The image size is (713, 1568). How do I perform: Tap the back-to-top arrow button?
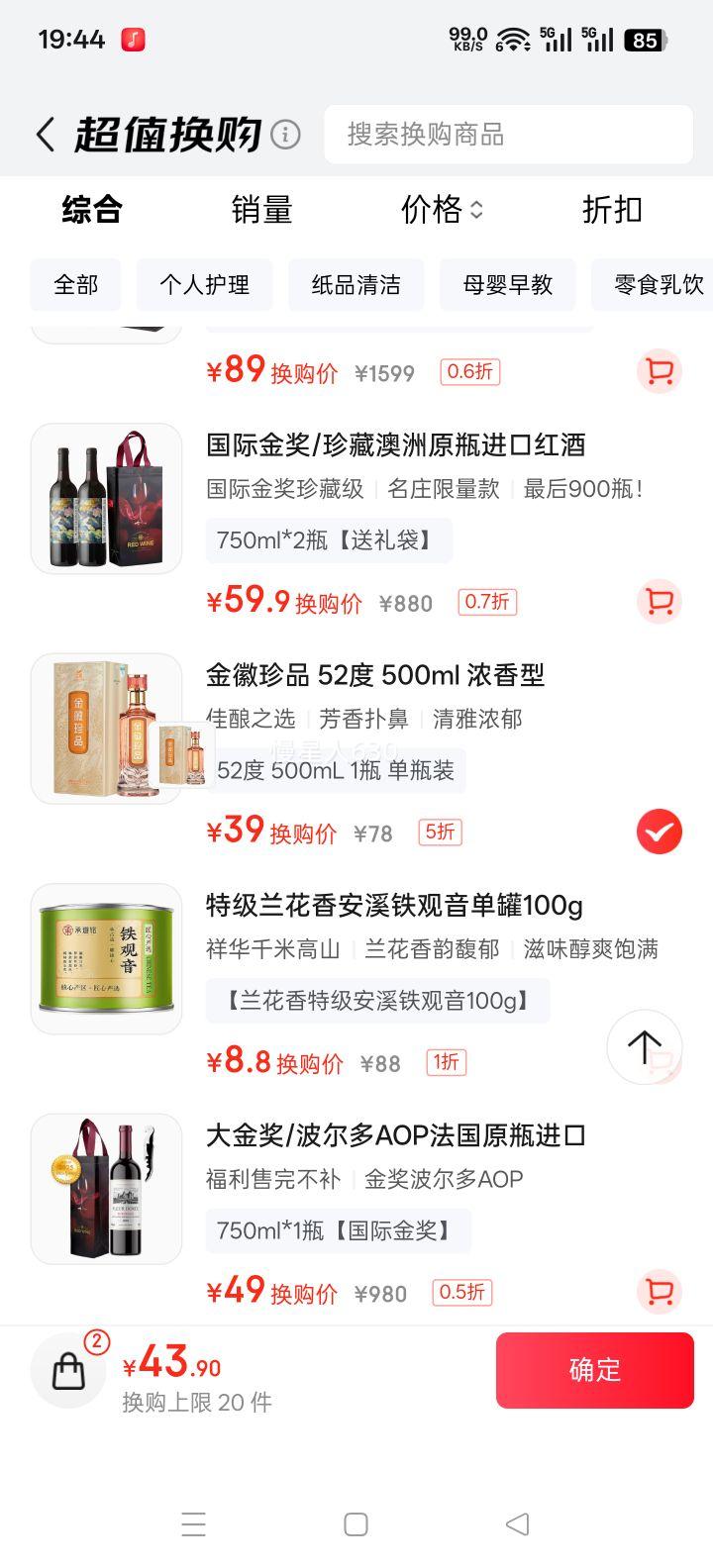[x=644, y=1046]
